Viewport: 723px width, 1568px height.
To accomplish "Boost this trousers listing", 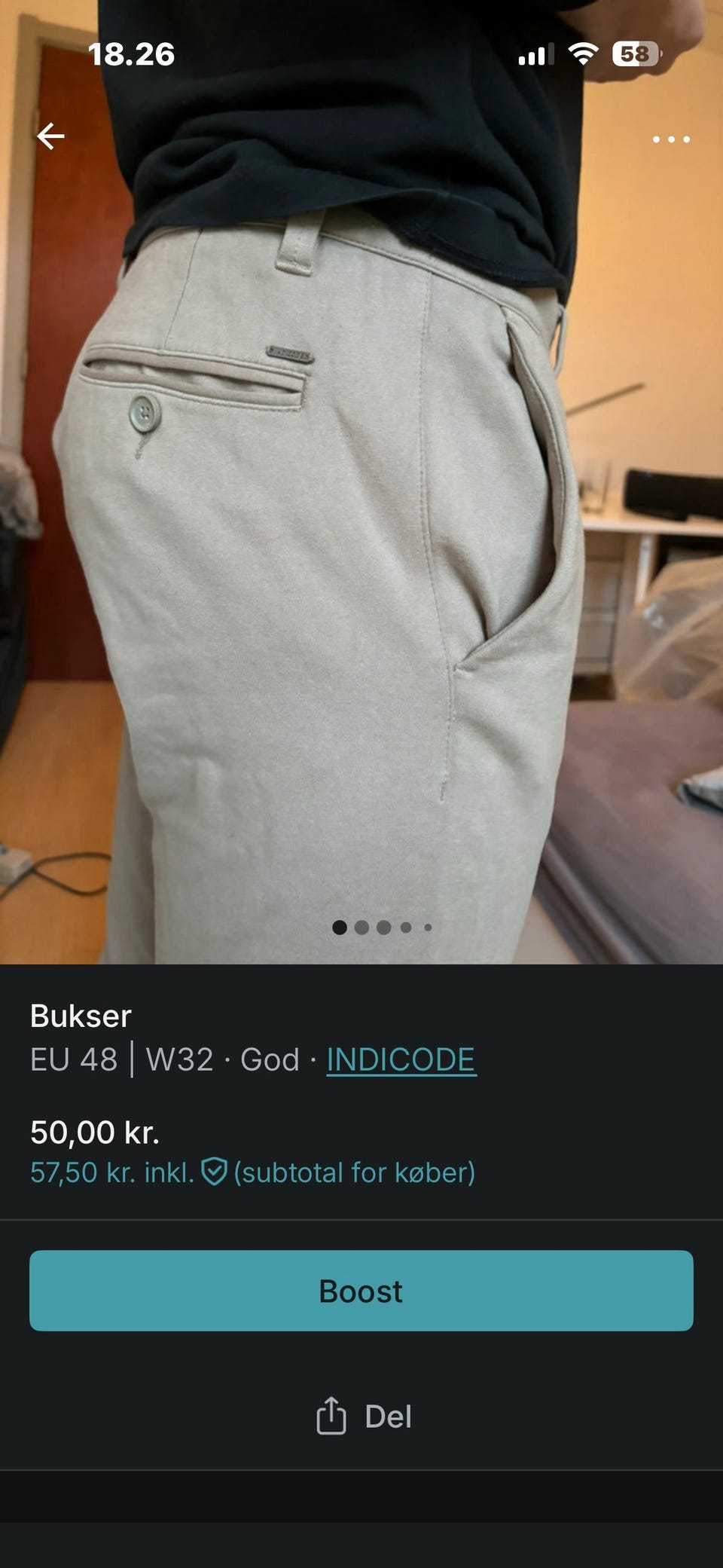I will [x=361, y=1291].
